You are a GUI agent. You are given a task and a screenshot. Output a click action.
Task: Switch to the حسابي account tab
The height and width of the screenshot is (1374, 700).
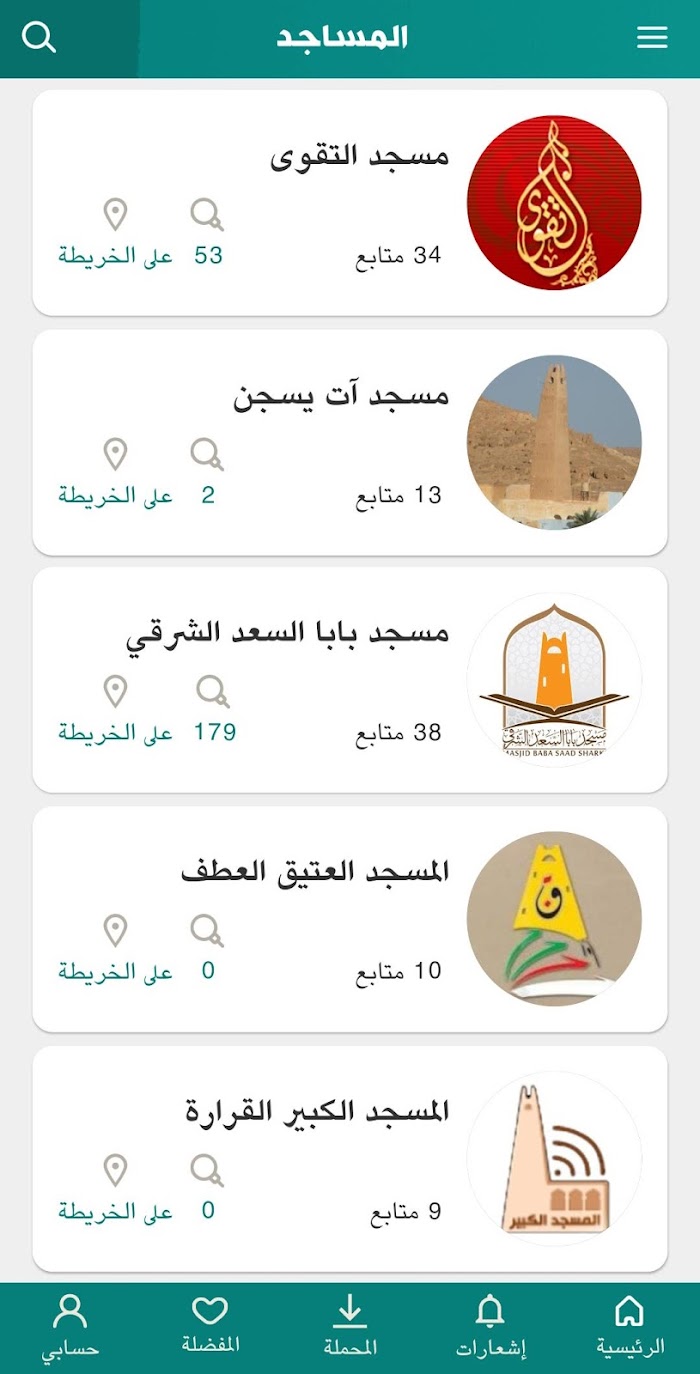coord(70,1326)
